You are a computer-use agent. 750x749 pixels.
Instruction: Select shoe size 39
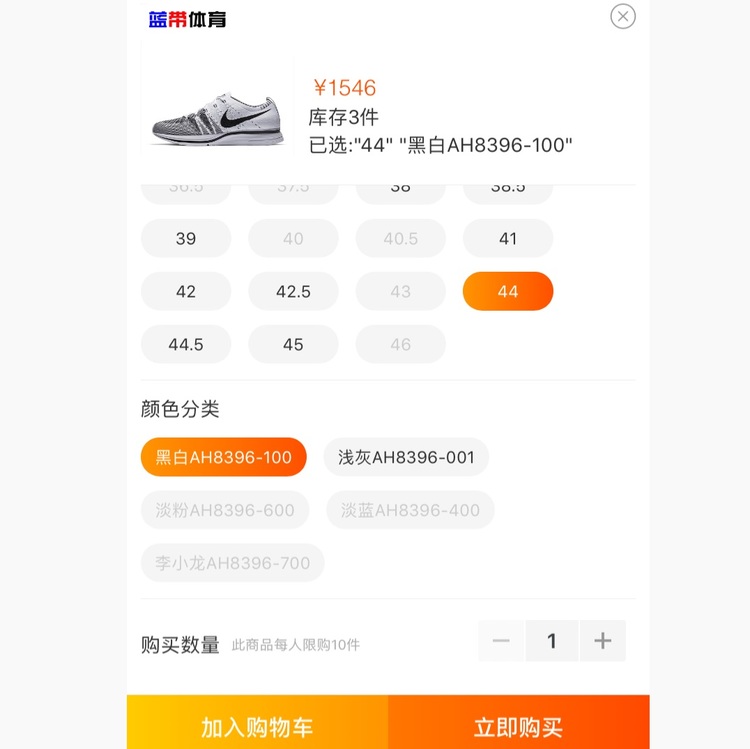pyautogui.click(x=186, y=238)
